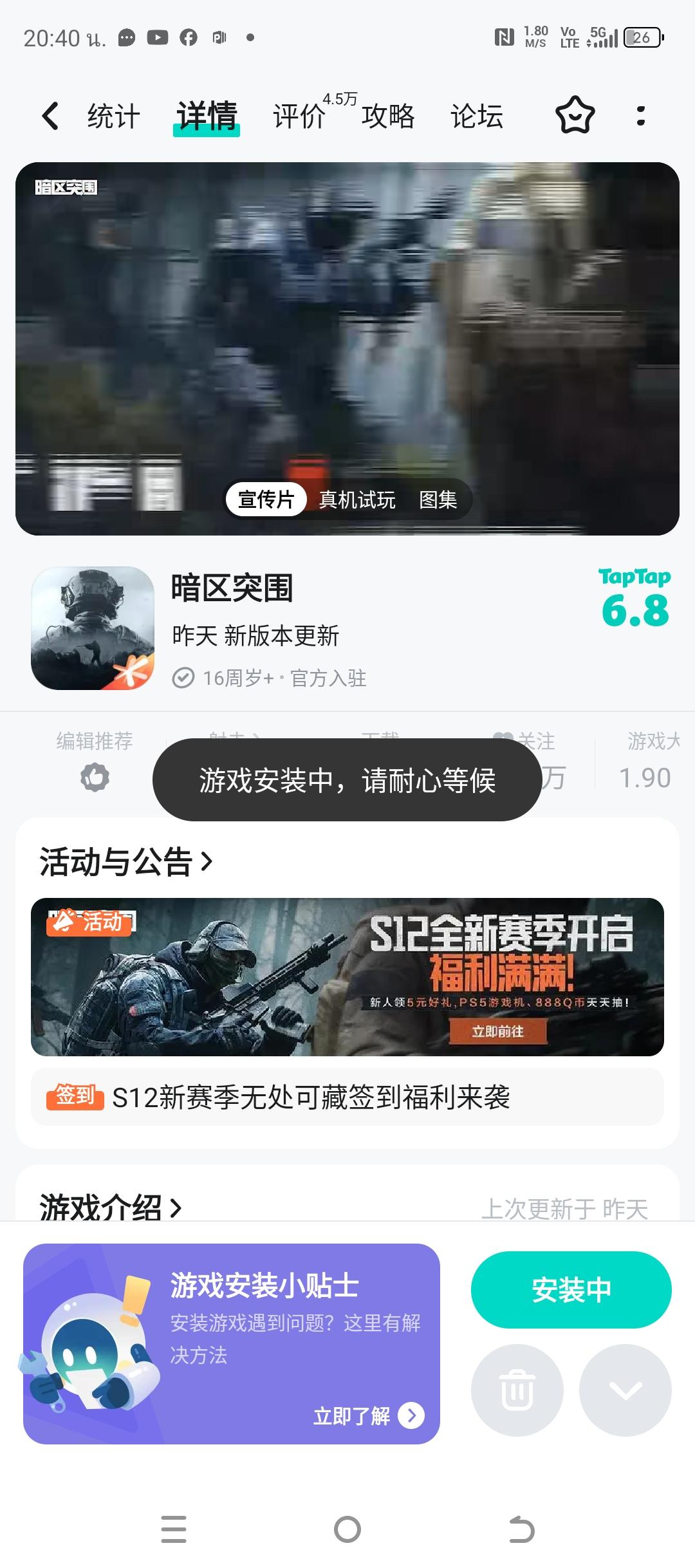The width and height of the screenshot is (695, 1568).
Task: Tap the home circle in navigation bar
Action: 347,1529
